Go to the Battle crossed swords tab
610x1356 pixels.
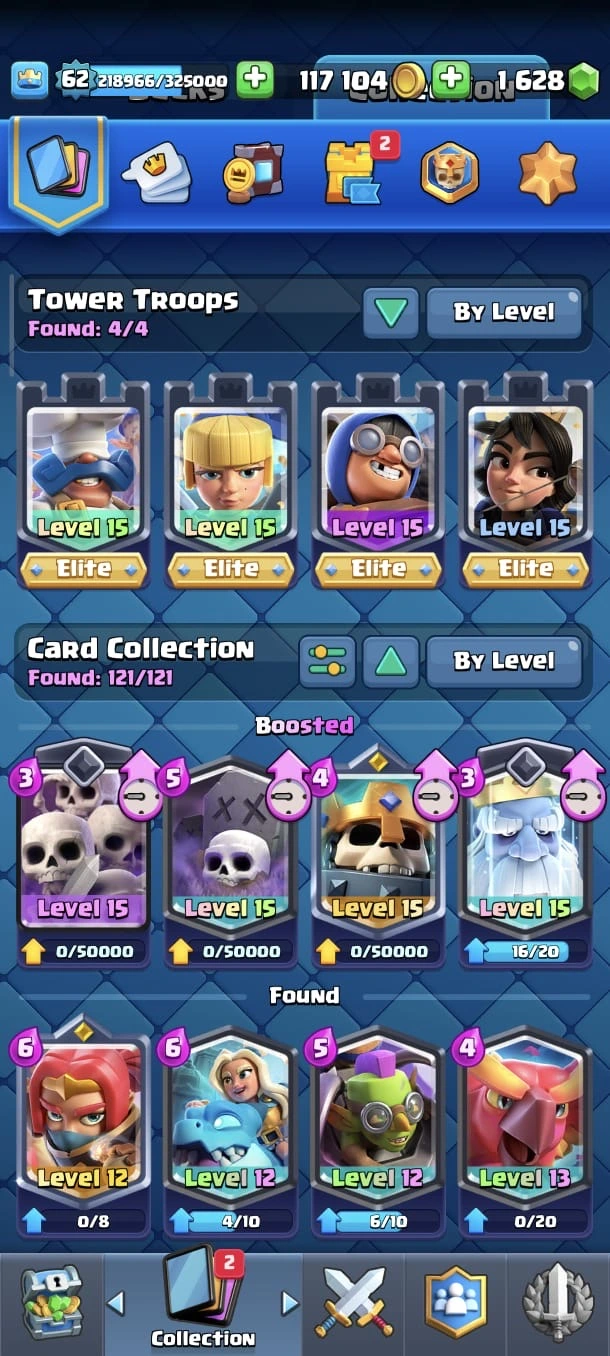(356, 1302)
